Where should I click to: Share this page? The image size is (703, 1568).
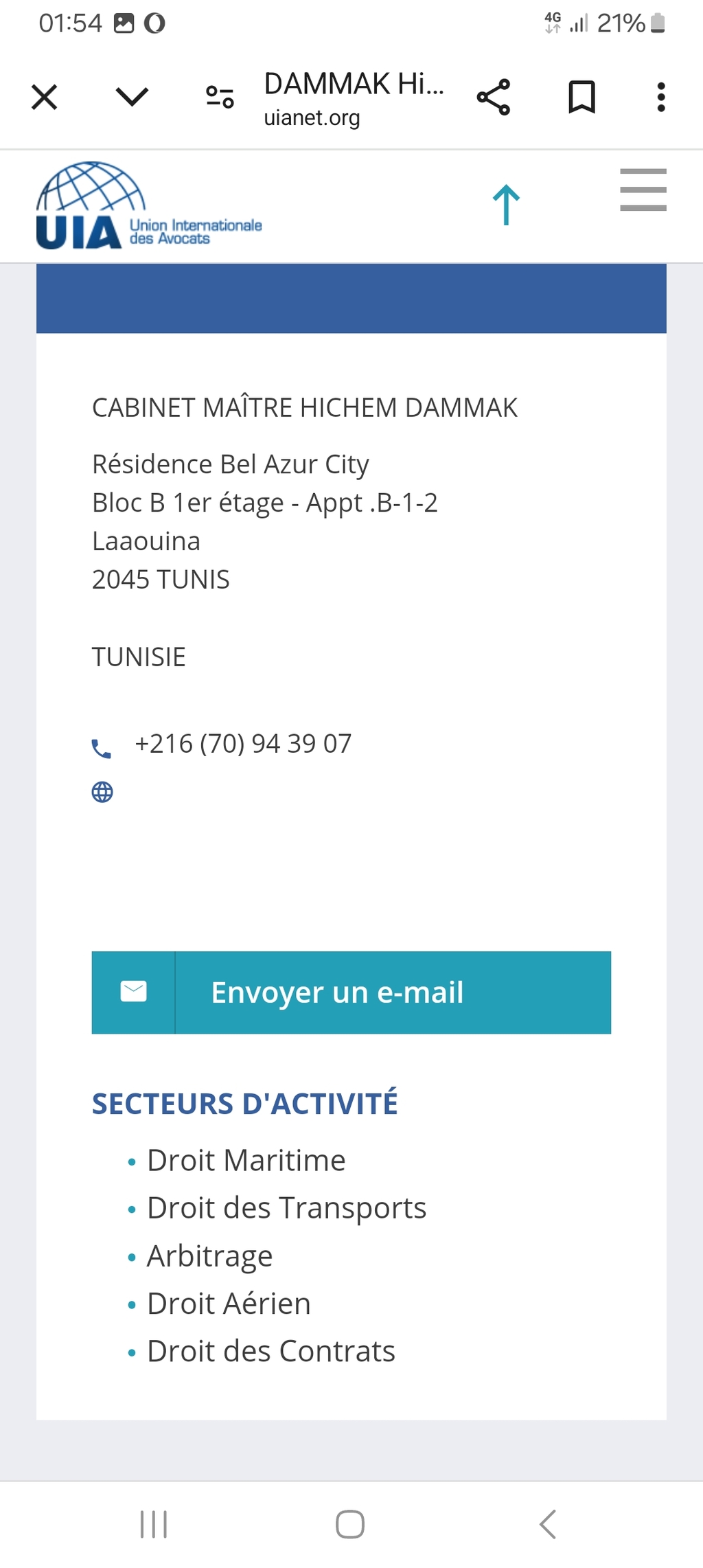pos(494,97)
